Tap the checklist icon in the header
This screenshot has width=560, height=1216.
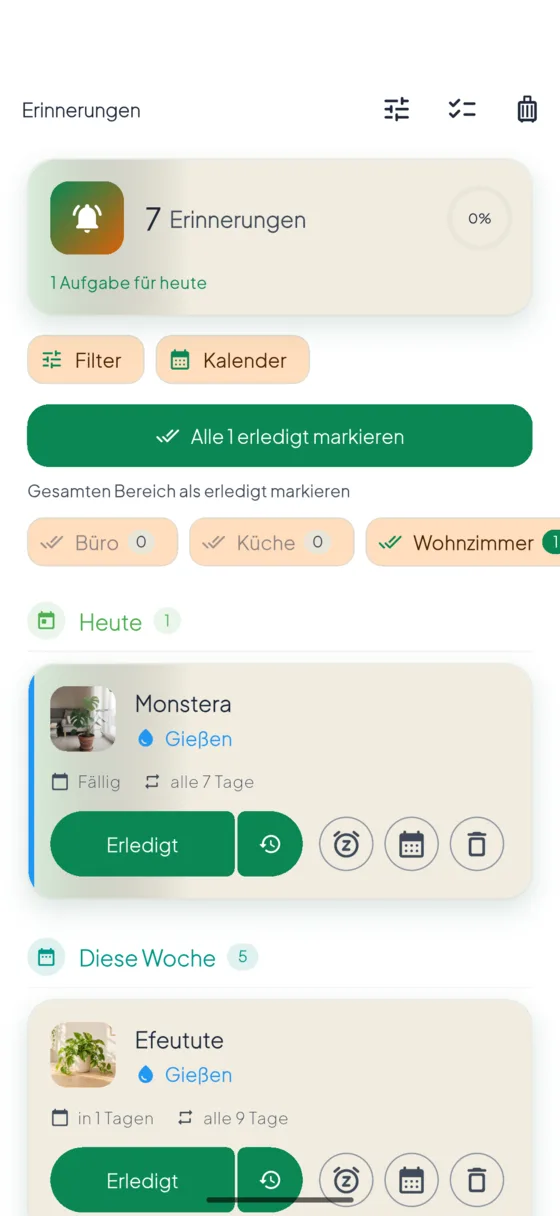point(462,110)
